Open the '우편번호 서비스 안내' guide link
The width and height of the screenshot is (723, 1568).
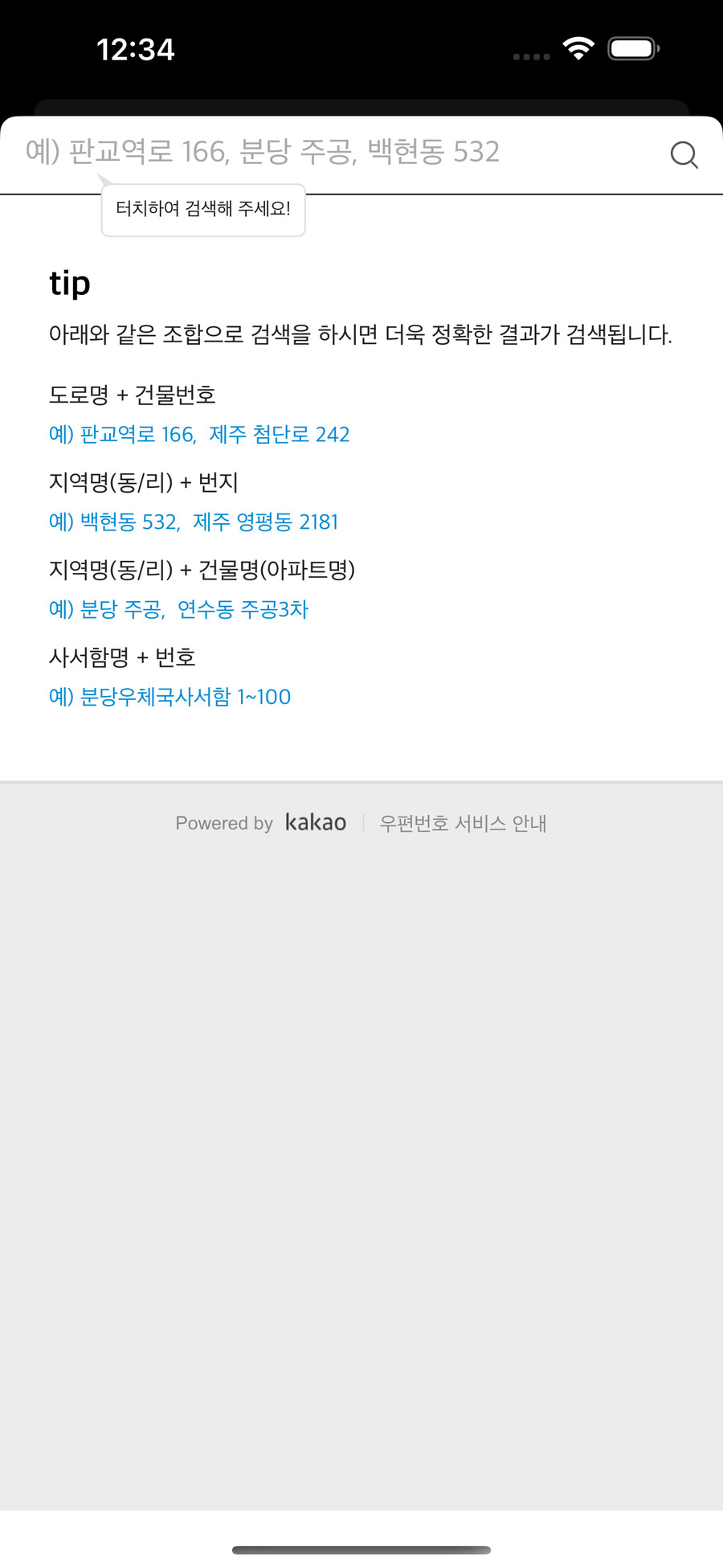pyautogui.click(x=464, y=822)
